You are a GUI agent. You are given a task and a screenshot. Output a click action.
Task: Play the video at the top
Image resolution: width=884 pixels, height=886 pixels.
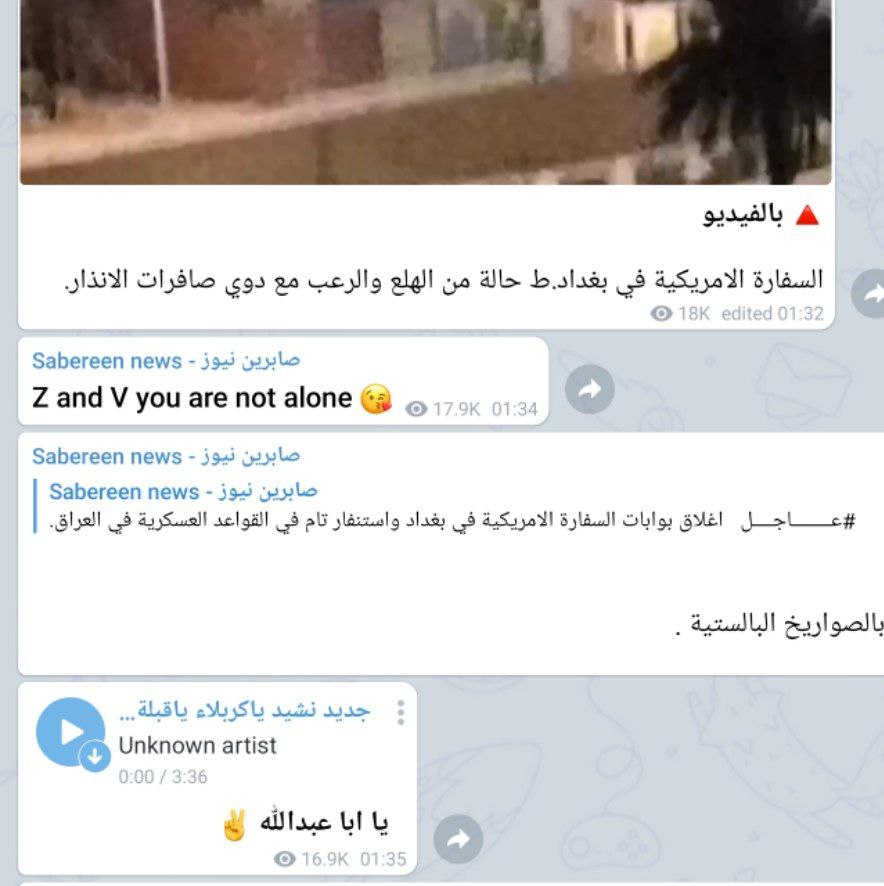click(x=425, y=90)
